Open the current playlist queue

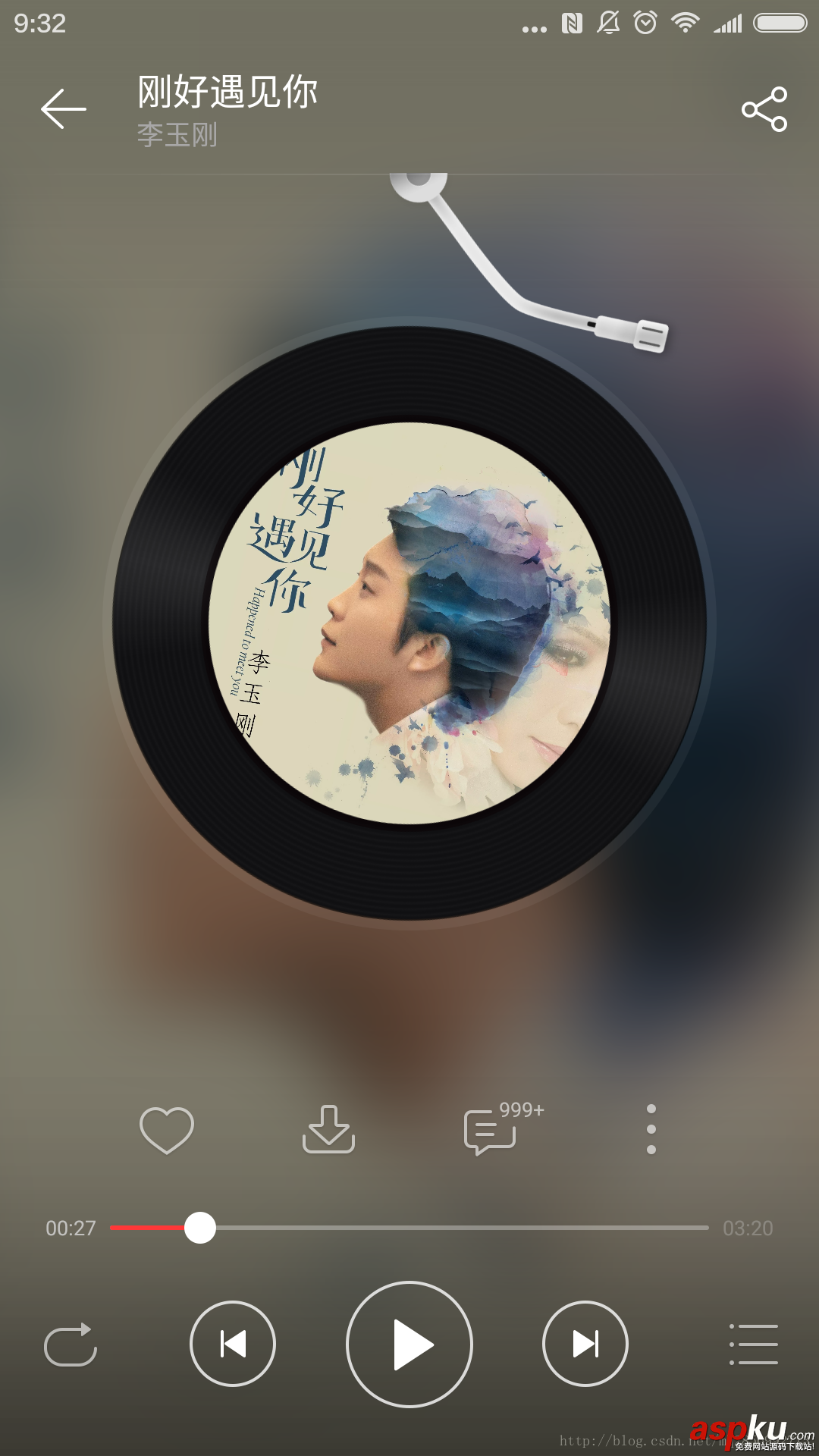[x=753, y=1345]
